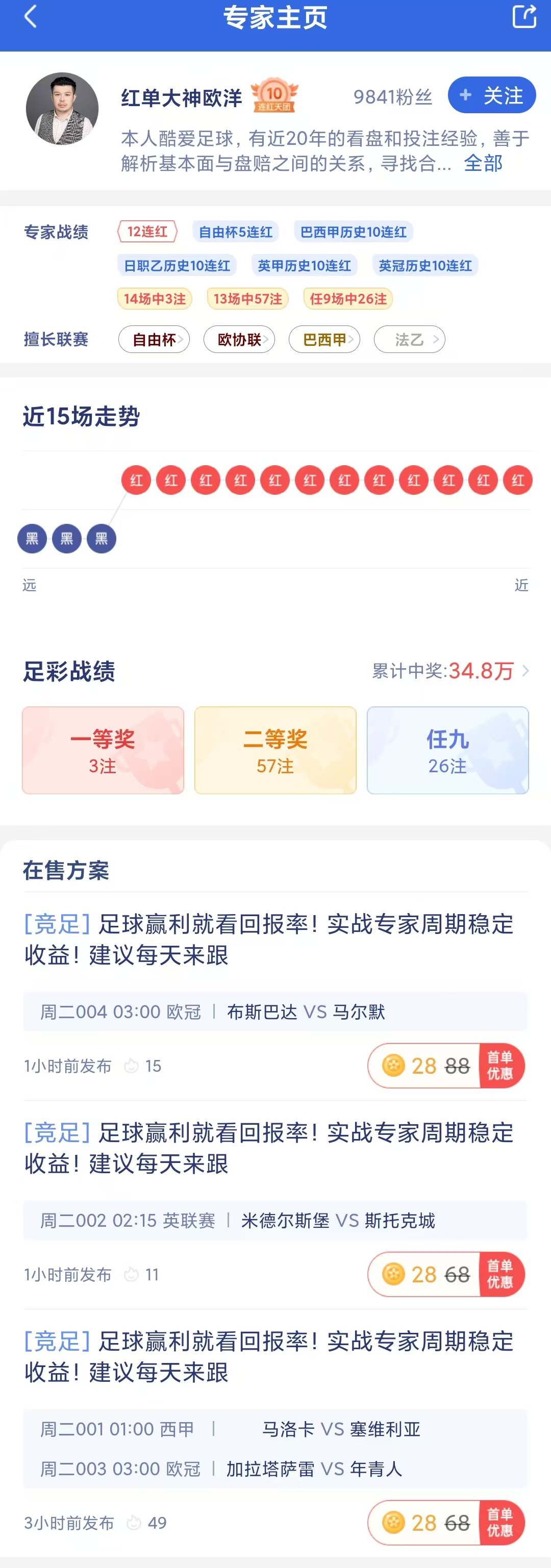Open the 一等奖 3注 card
The width and height of the screenshot is (551, 1568).
[103, 750]
